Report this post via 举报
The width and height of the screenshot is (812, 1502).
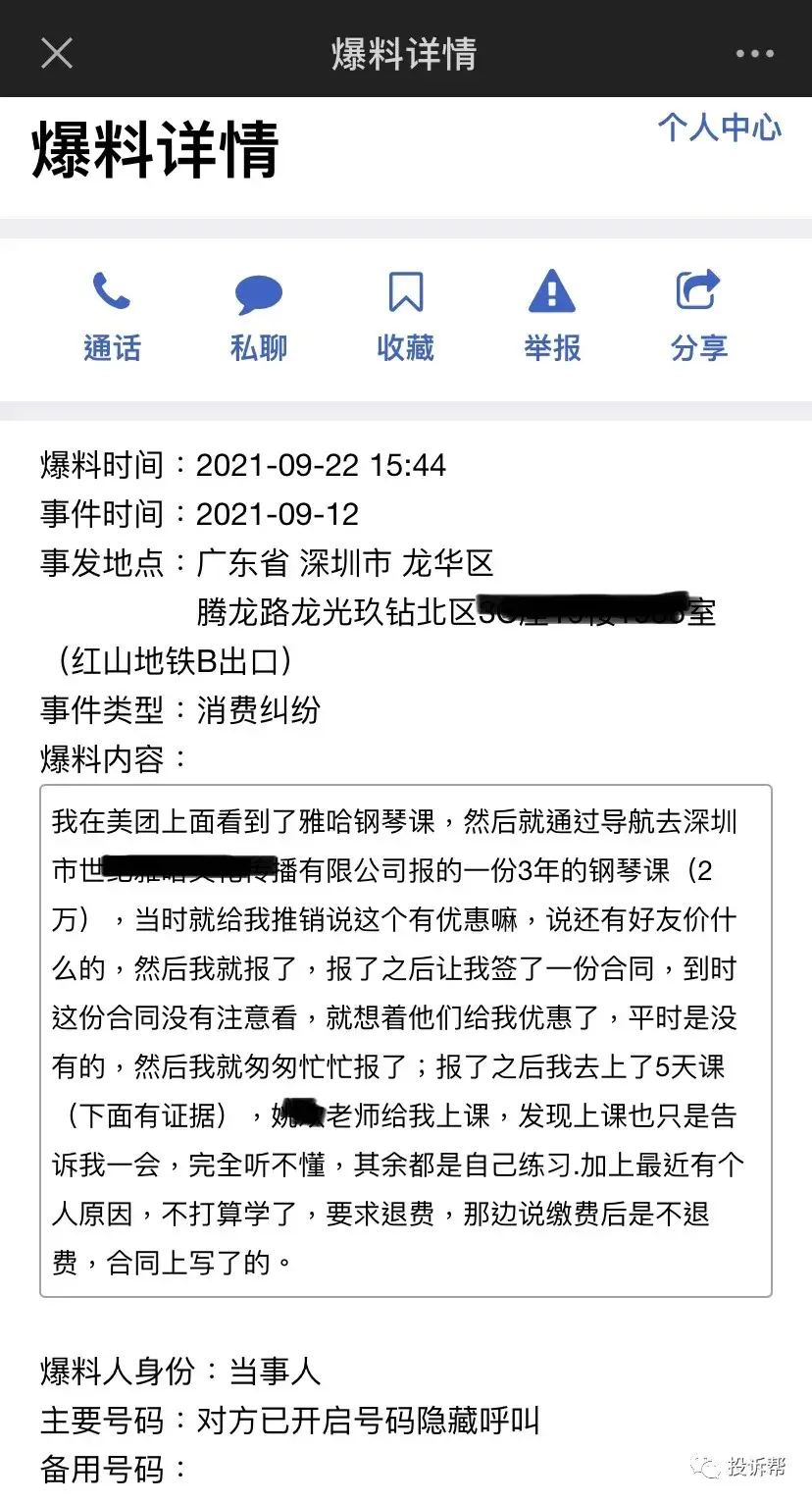pyautogui.click(x=552, y=316)
